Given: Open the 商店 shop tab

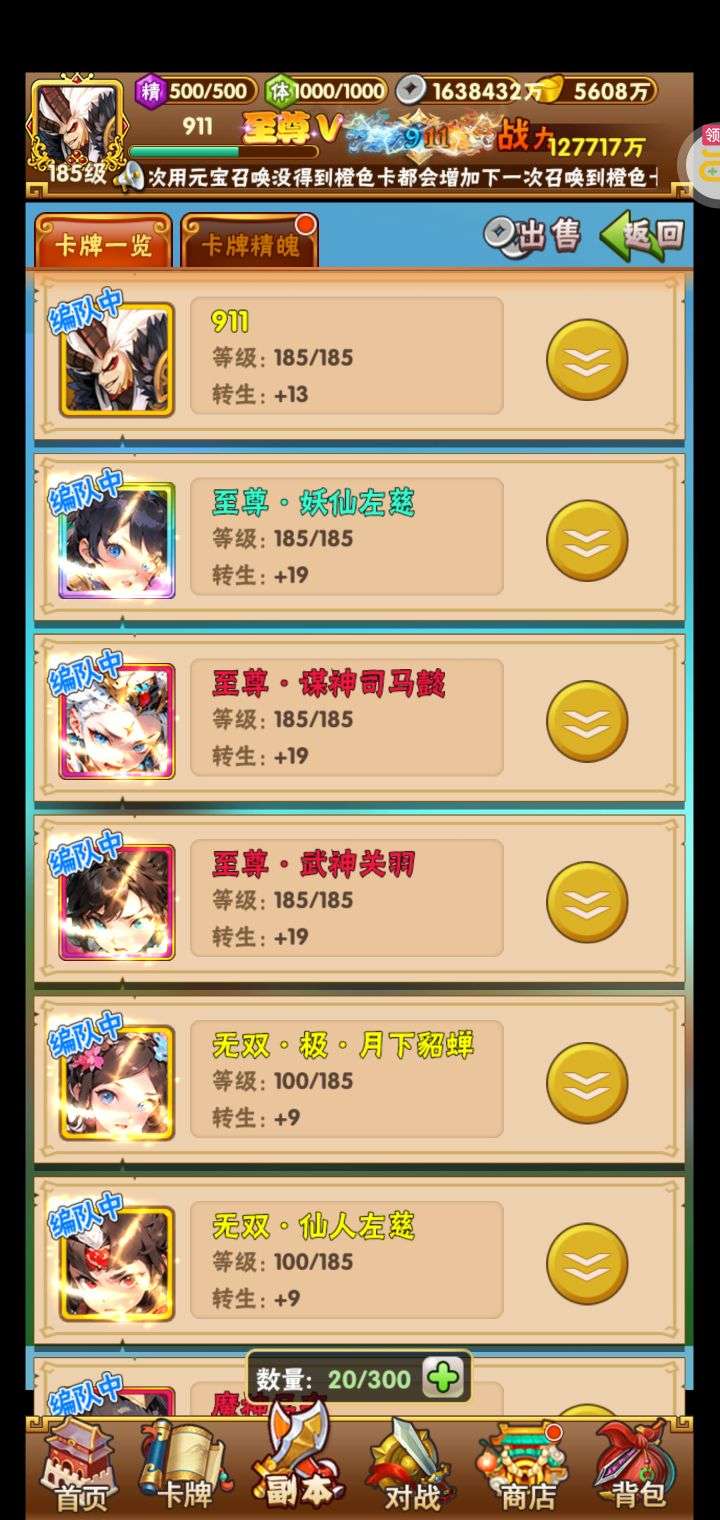Looking at the screenshot, I should 525,1465.
